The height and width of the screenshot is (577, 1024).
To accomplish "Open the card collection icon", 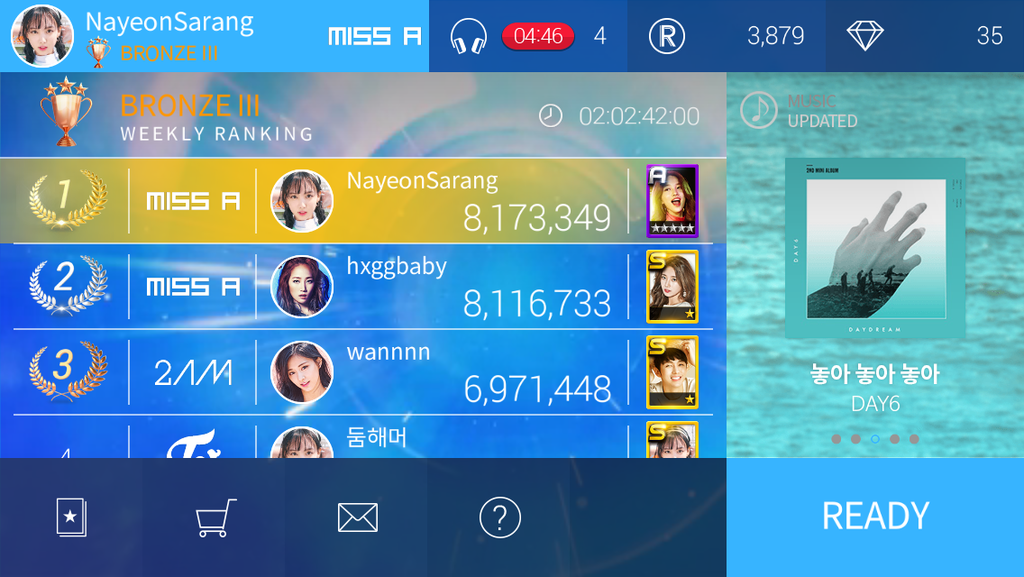I will pos(72,518).
